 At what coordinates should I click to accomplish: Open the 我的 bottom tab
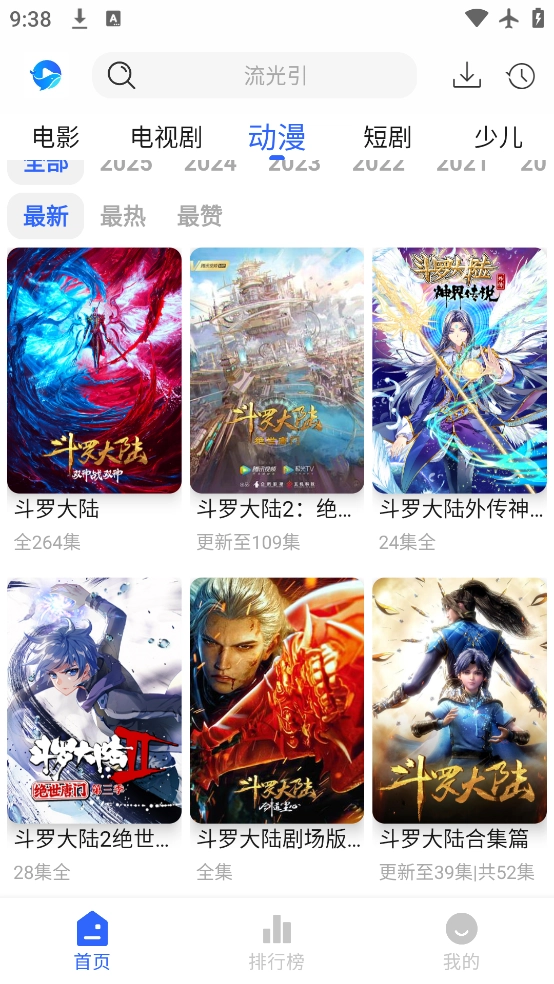461,941
